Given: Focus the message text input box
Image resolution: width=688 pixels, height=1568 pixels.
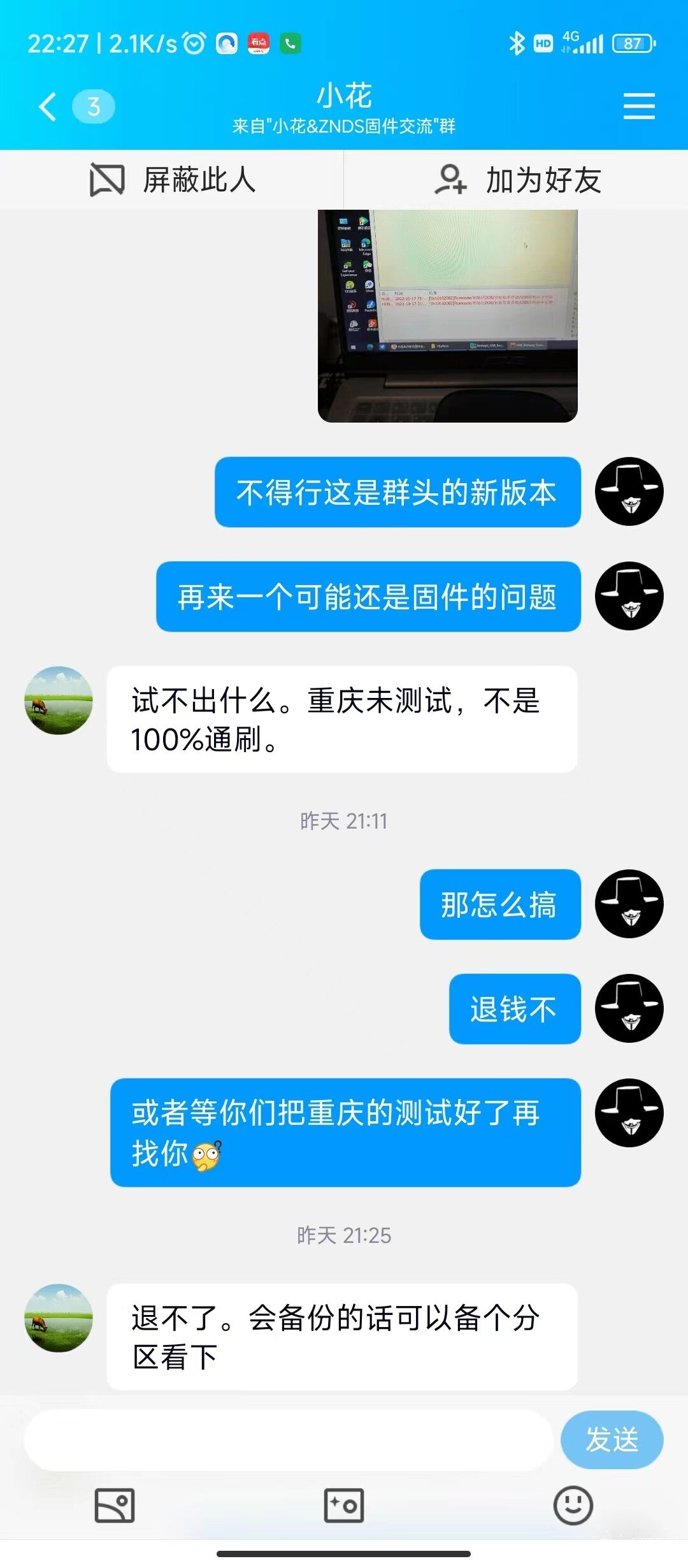Looking at the screenshot, I should pos(288,1439).
